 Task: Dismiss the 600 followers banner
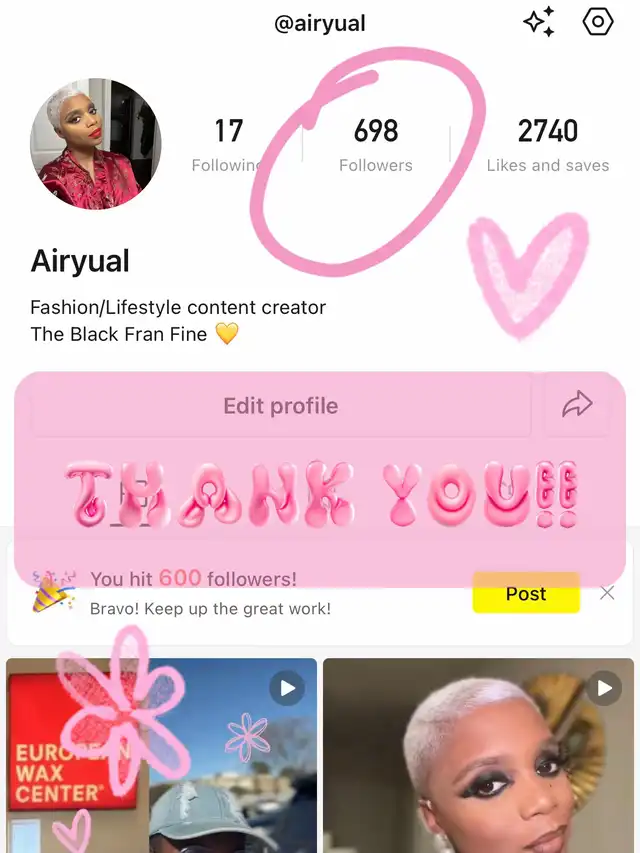(607, 593)
